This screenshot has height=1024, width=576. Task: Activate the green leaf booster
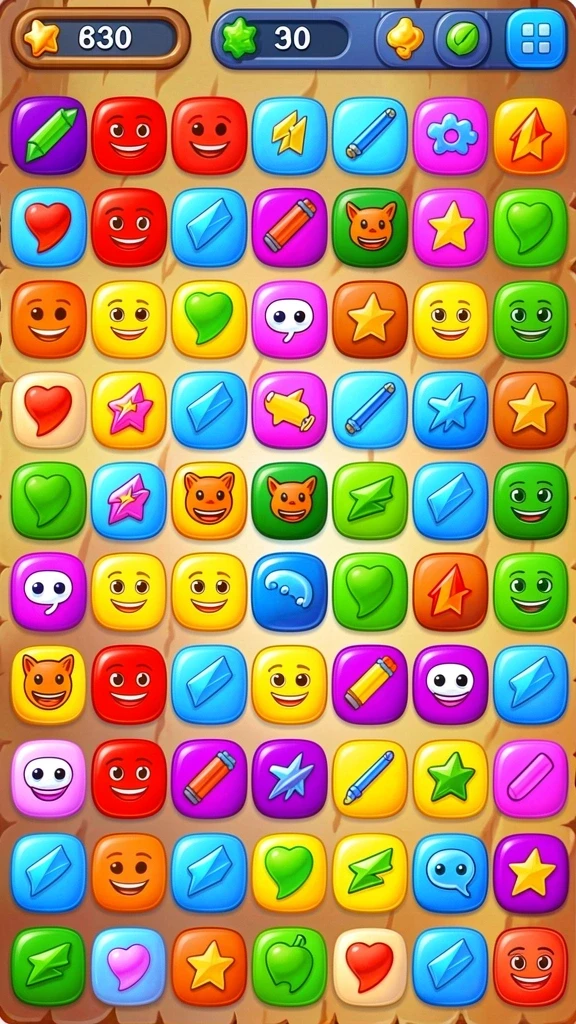(x=462, y=39)
